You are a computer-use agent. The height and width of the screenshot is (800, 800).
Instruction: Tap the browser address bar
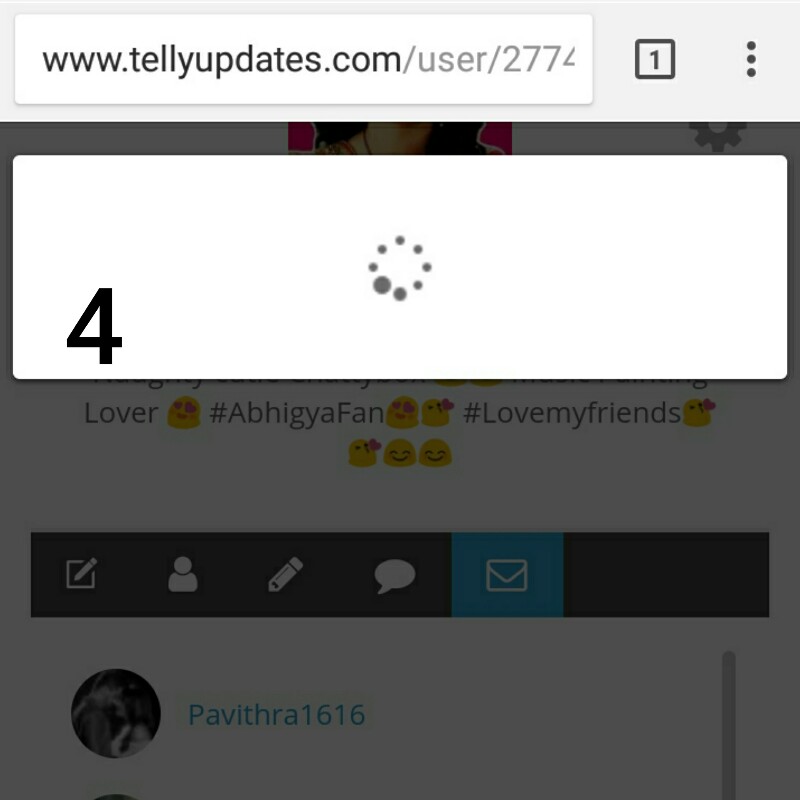[x=305, y=60]
